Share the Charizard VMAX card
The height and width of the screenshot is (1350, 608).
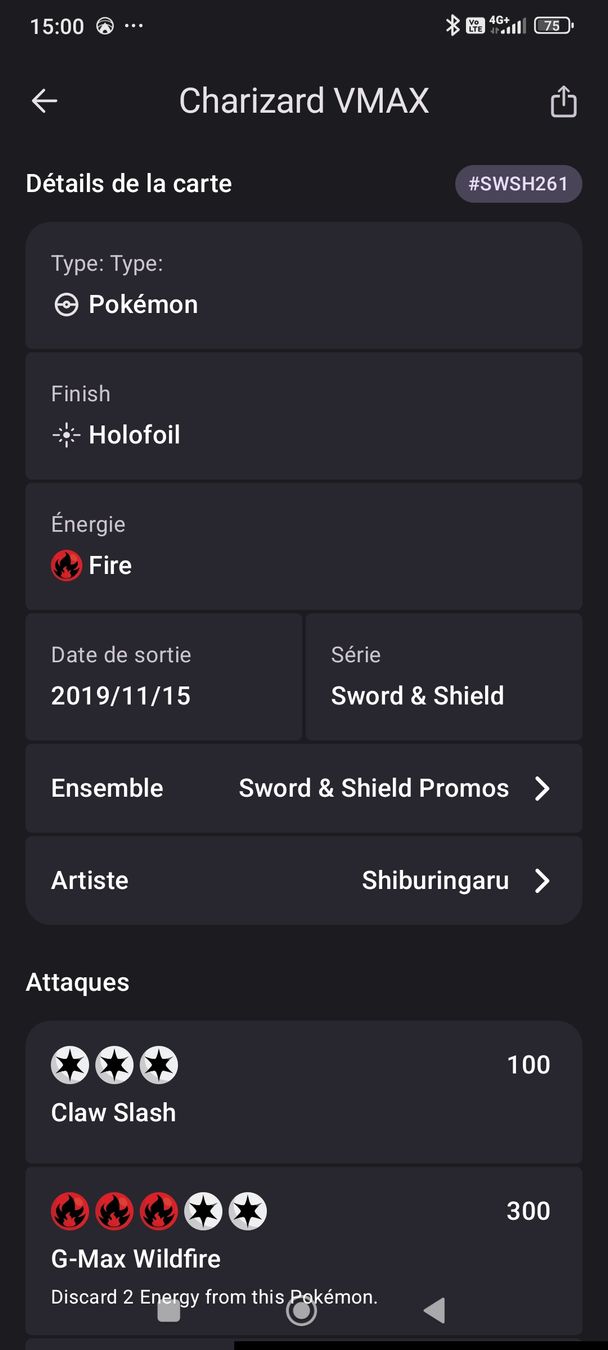pos(564,101)
